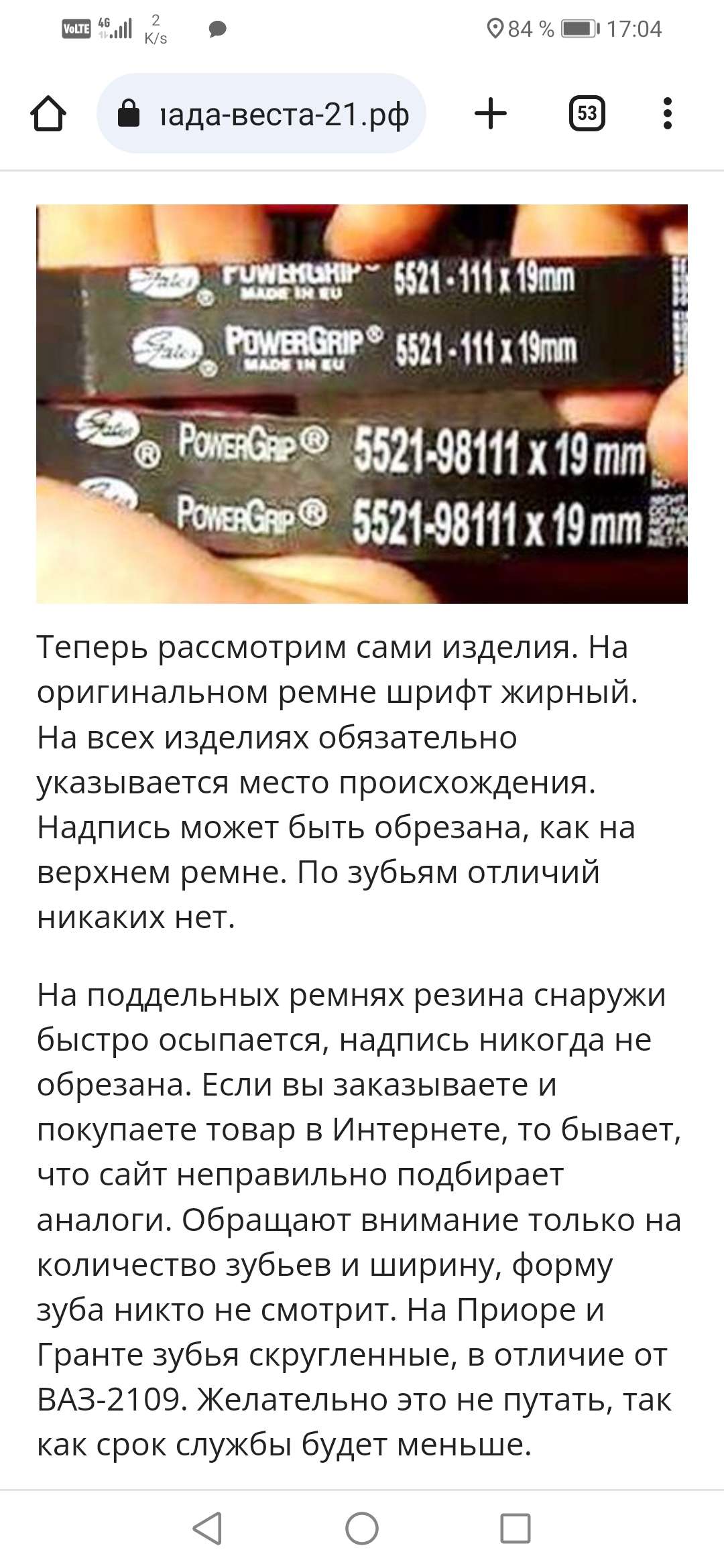Viewport: 724px width, 1568px height.
Task: Open the tab switcher showing 53 tabs
Action: point(587,113)
